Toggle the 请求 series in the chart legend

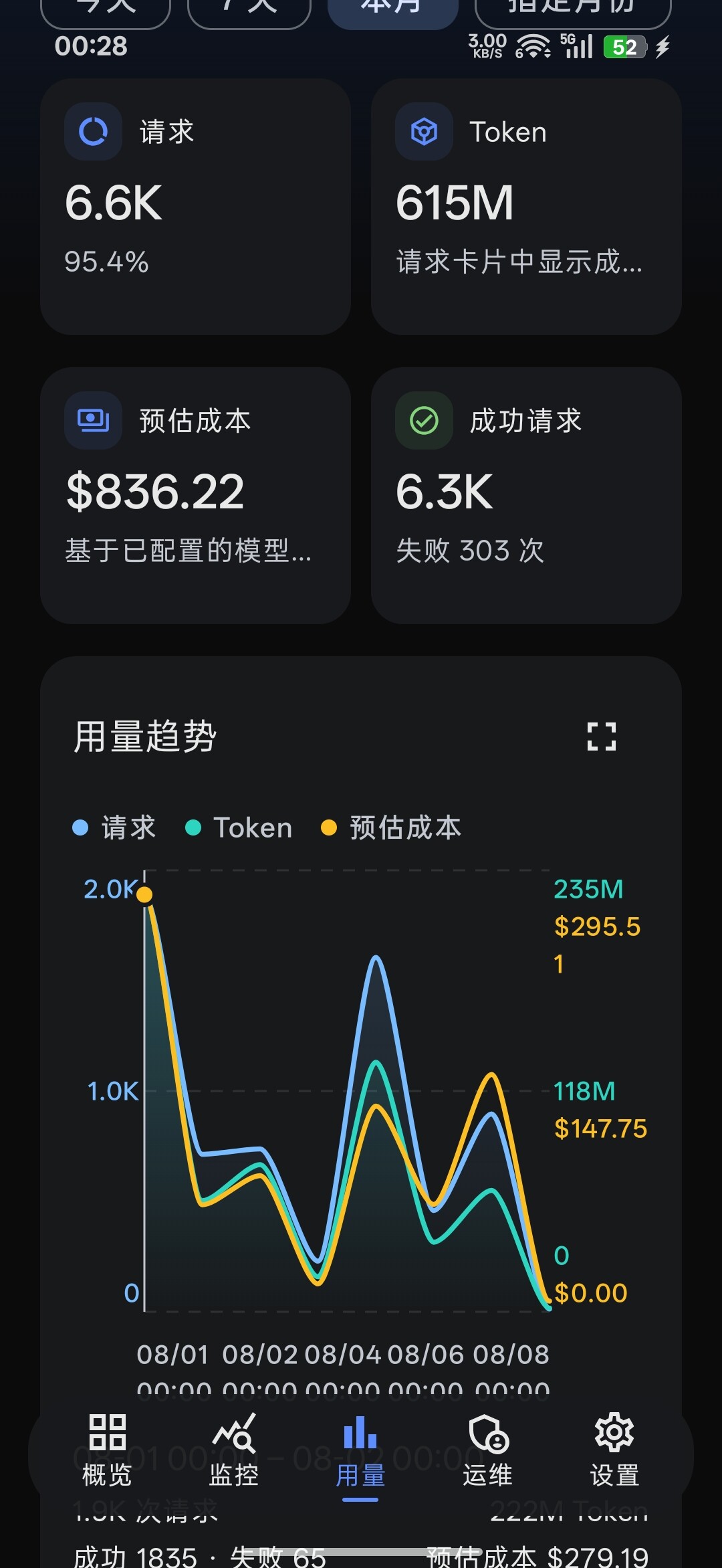tap(114, 827)
